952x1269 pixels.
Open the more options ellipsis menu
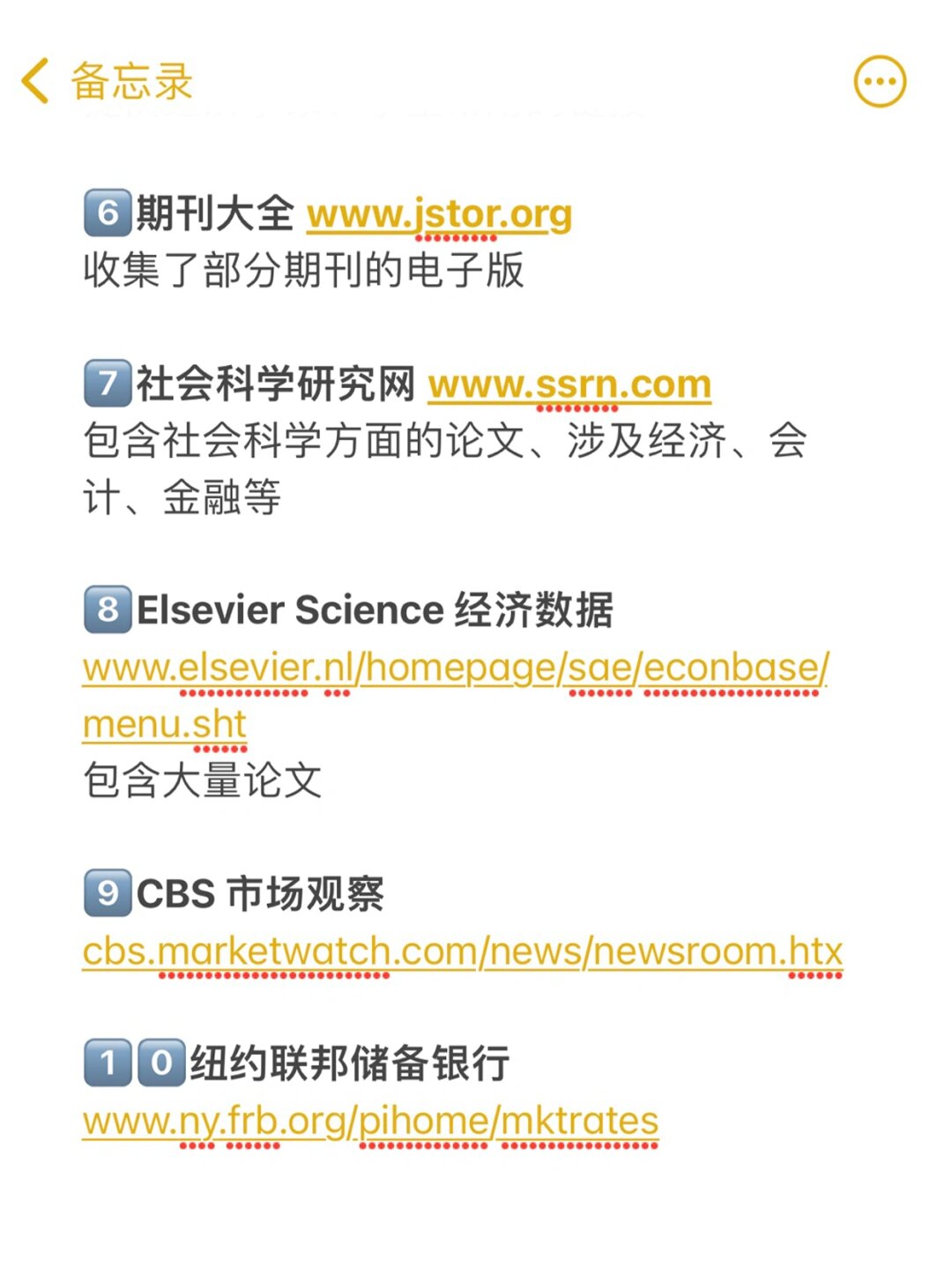(880, 82)
